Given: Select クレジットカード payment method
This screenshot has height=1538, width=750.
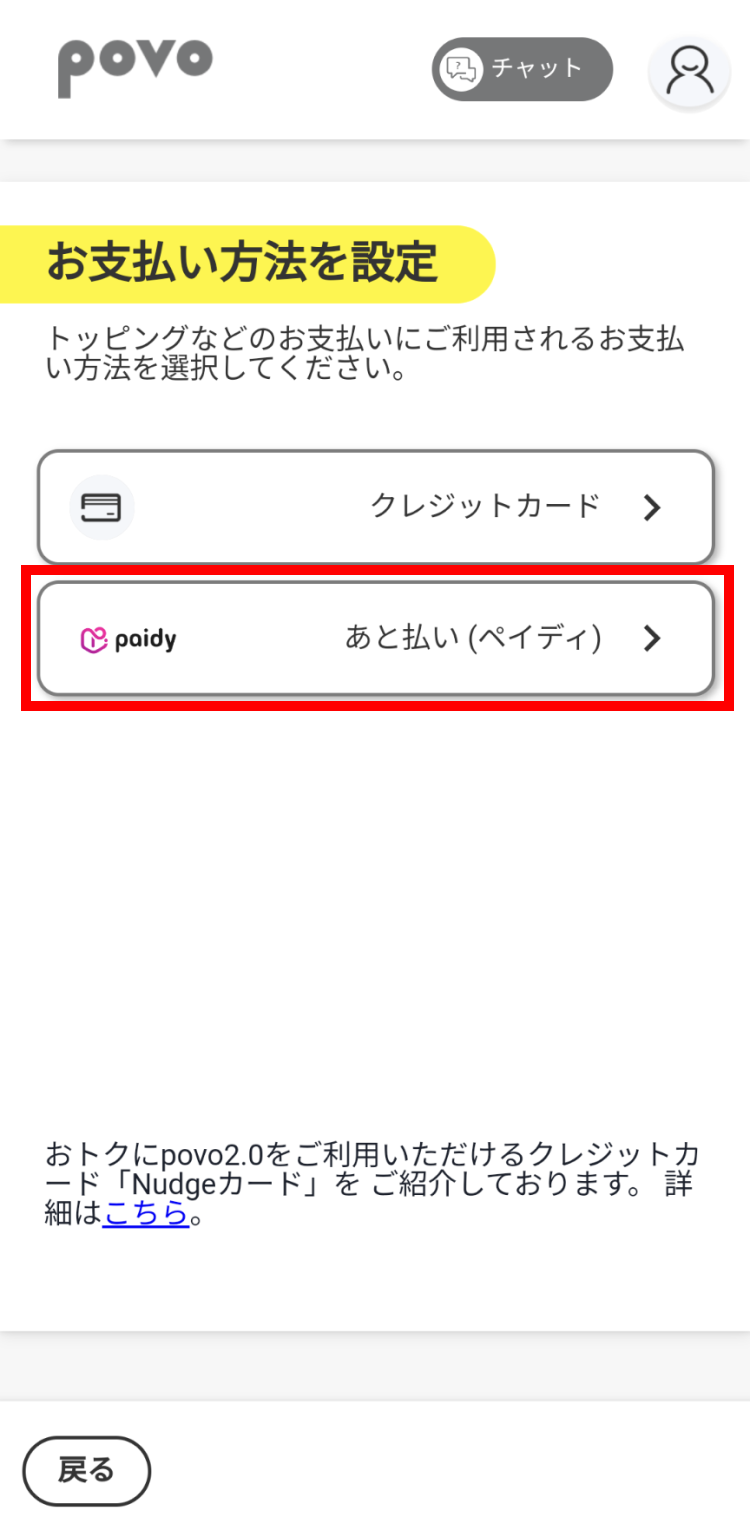Looking at the screenshot, I should (376, 507).
